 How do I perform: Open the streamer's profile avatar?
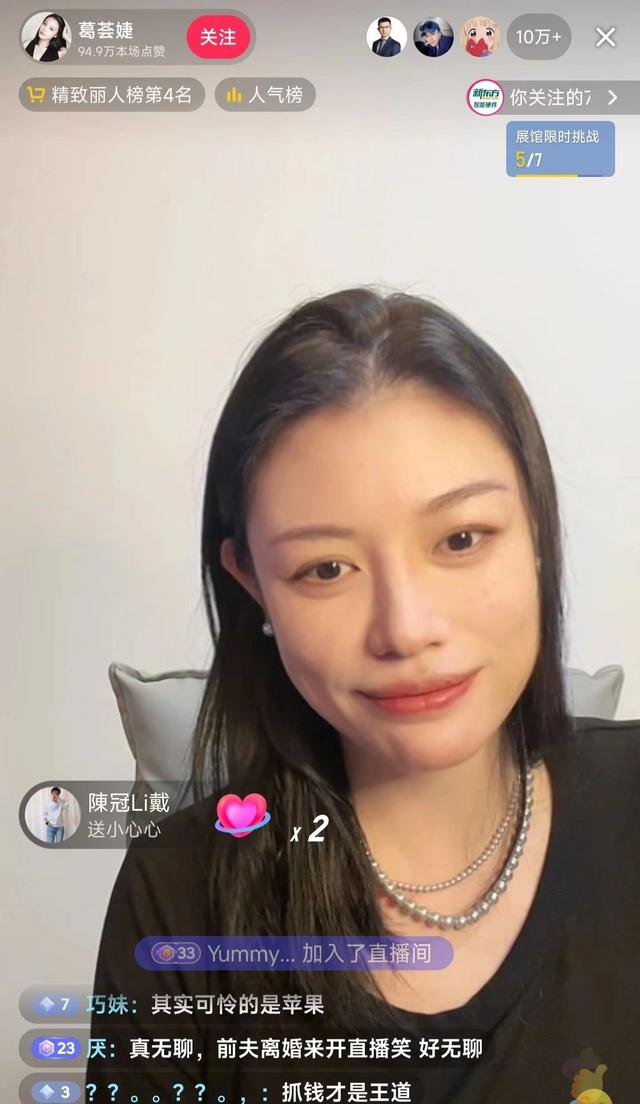[46, 37]
